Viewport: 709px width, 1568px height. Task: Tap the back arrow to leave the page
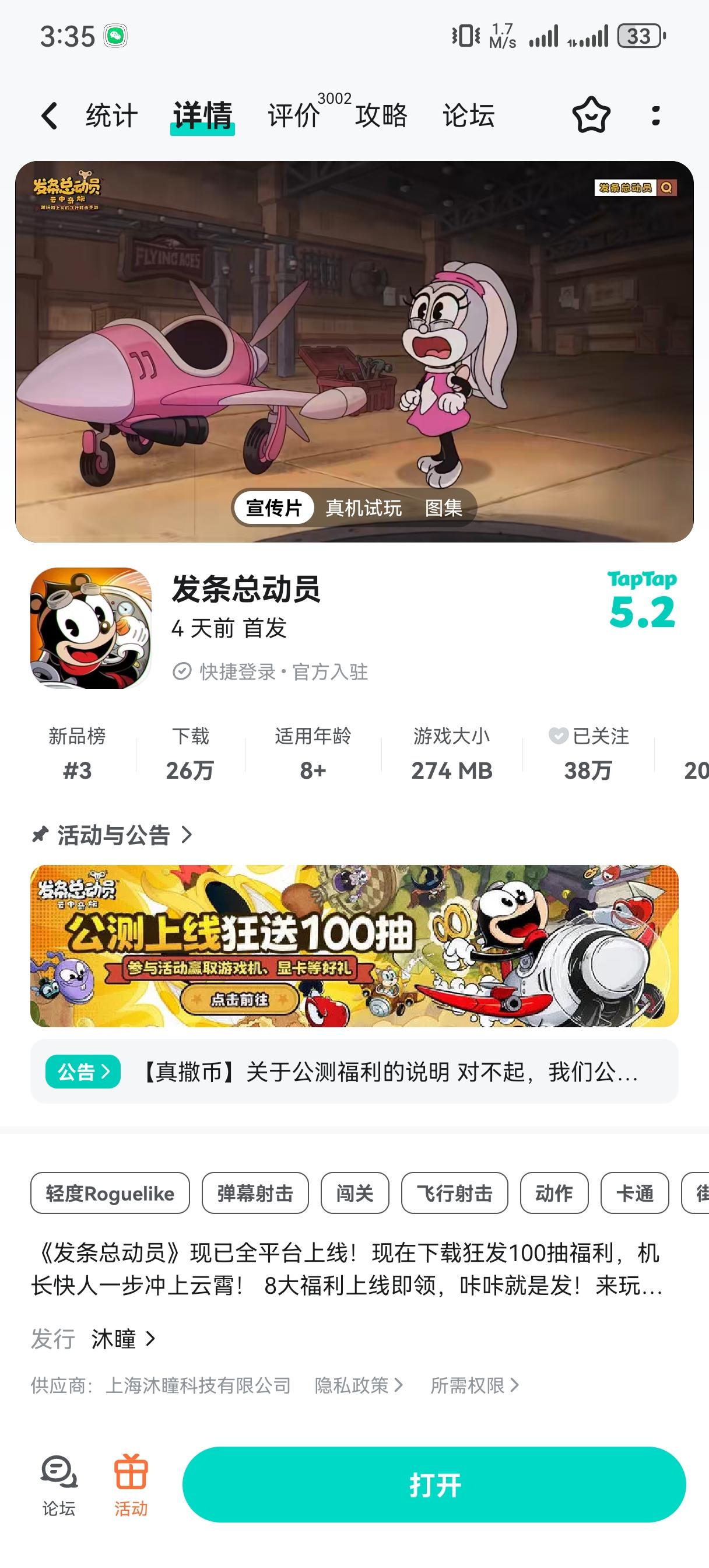point(50,114)
